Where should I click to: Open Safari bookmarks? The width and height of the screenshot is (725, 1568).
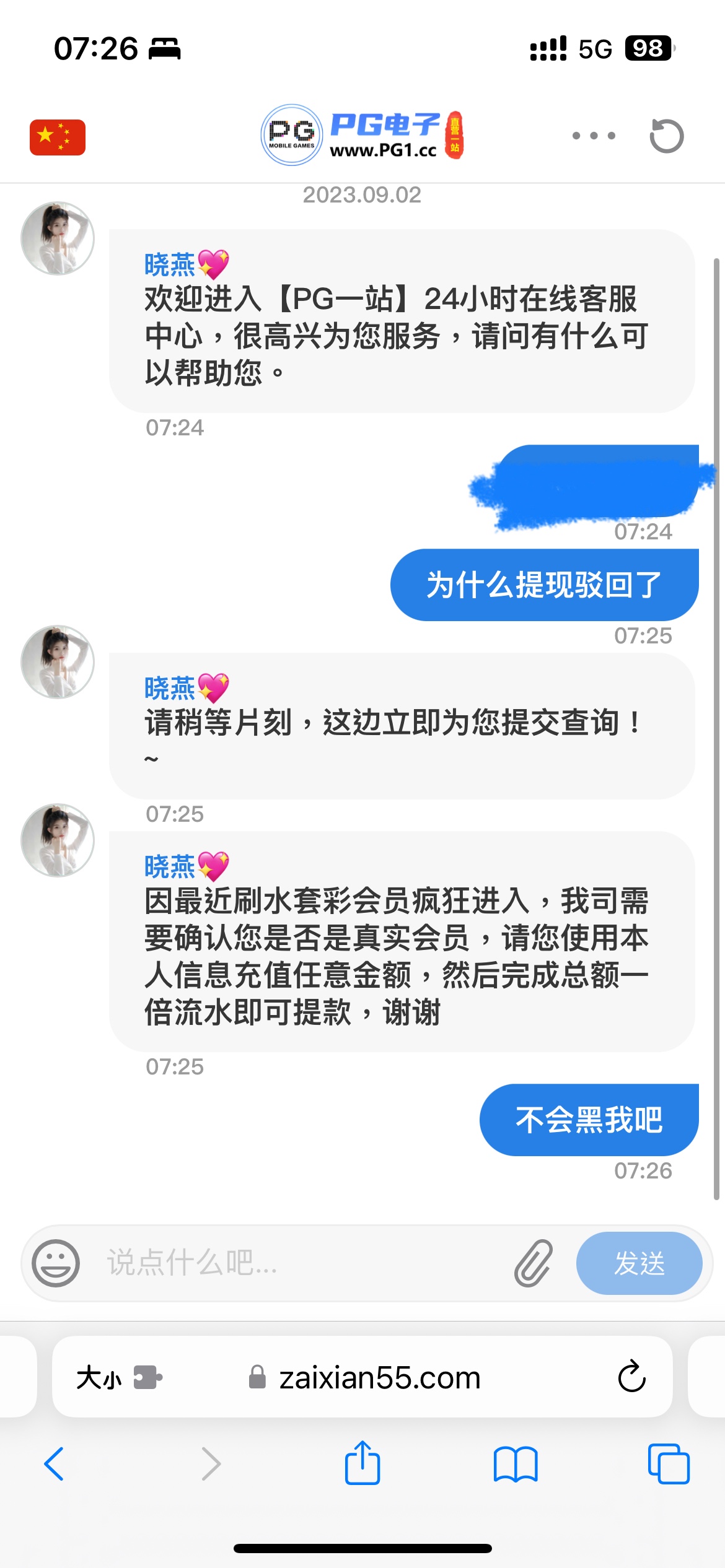[516, 1464]
